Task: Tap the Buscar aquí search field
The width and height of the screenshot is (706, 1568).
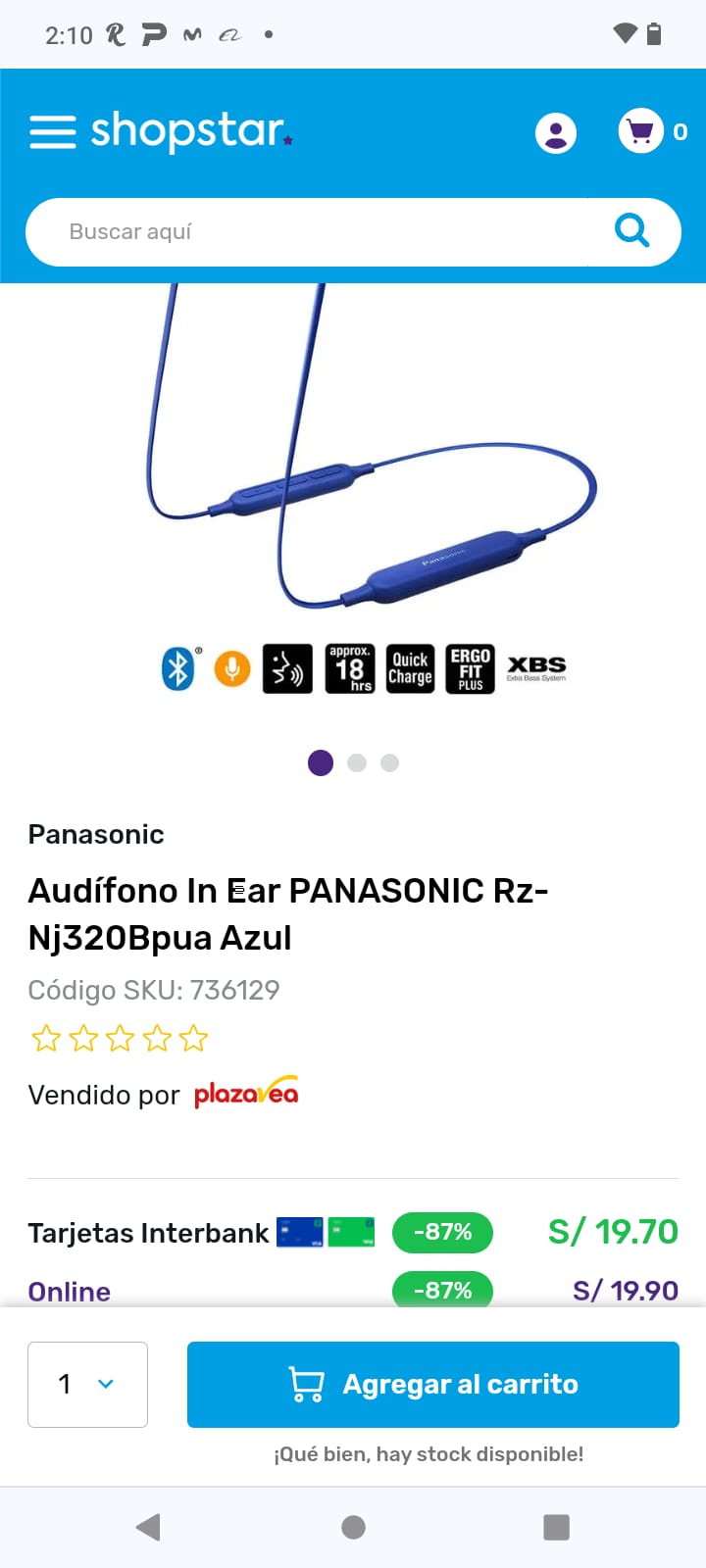Action: [307, 232]
